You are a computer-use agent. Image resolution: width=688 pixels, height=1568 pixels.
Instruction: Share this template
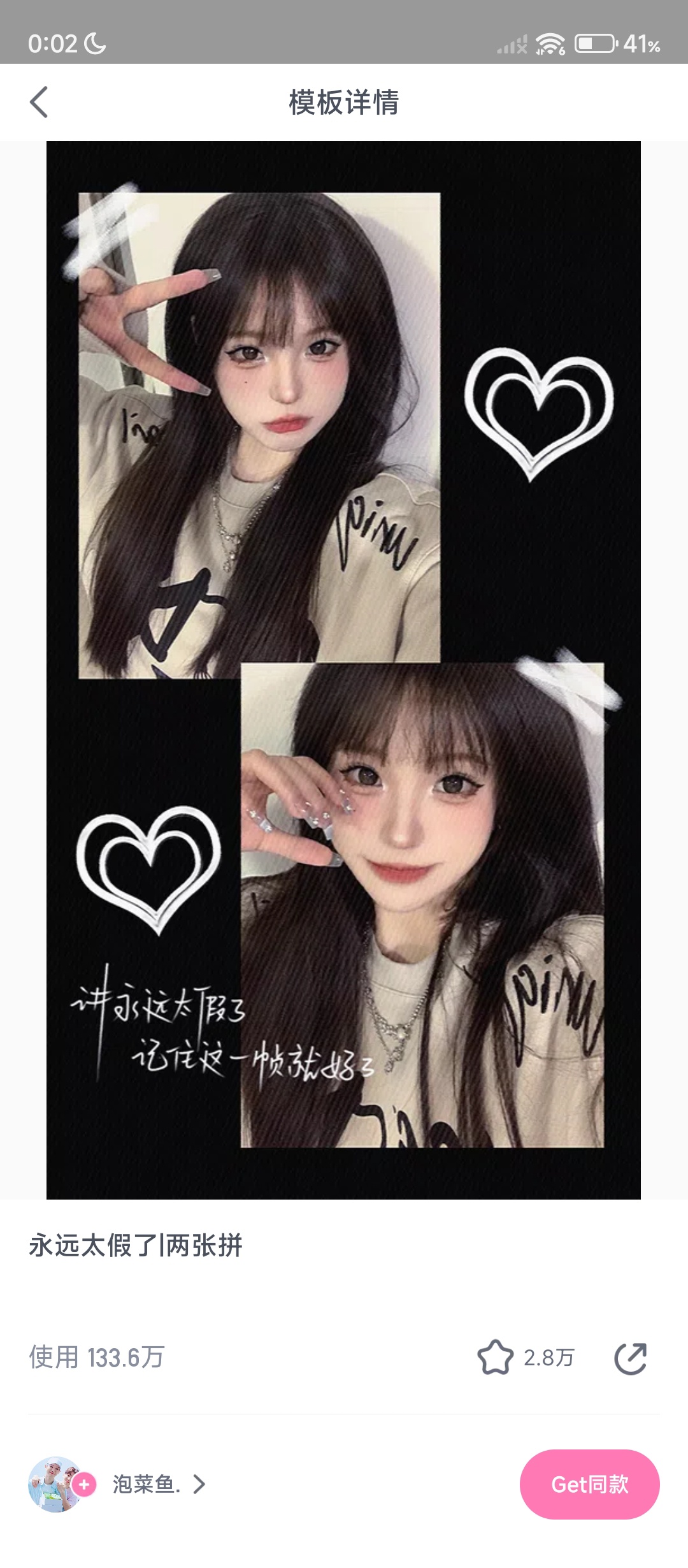[630, 1358]
